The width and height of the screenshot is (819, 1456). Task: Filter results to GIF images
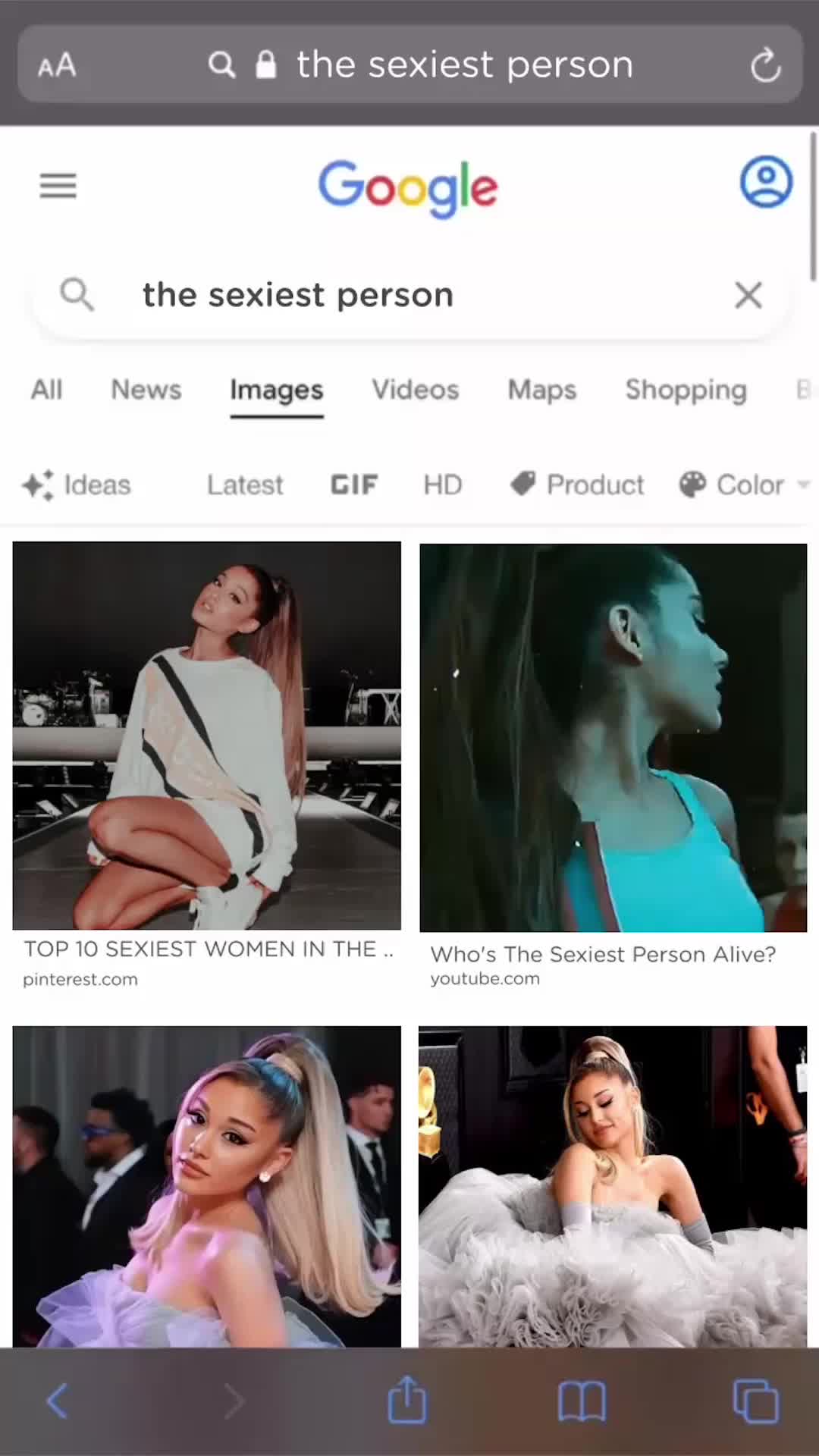click(x=354, y=485)
